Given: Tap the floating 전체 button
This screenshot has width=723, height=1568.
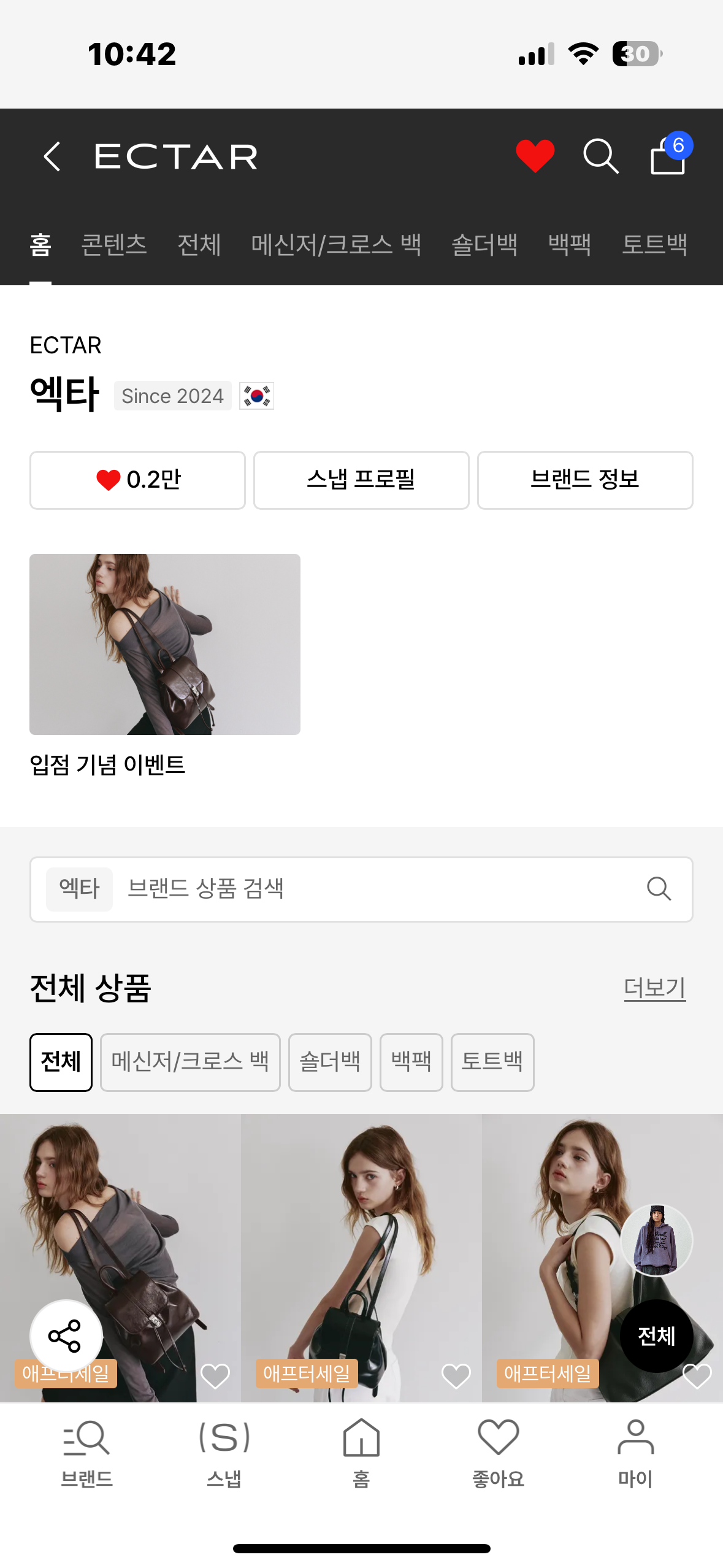Looking at the screenshot, I should [656, 1335].
